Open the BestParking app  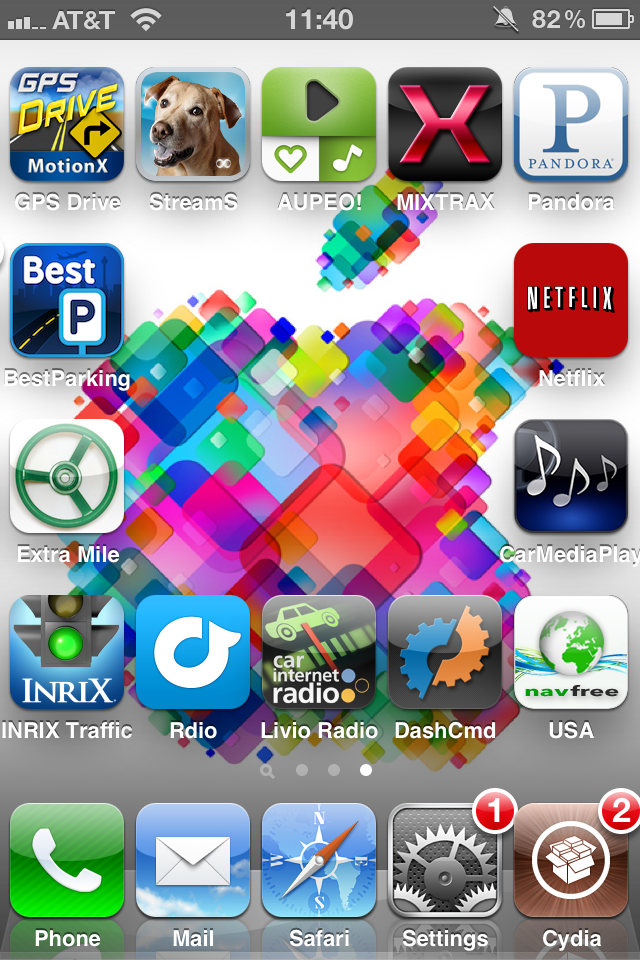pyautogui.click(x=67, y=300)
